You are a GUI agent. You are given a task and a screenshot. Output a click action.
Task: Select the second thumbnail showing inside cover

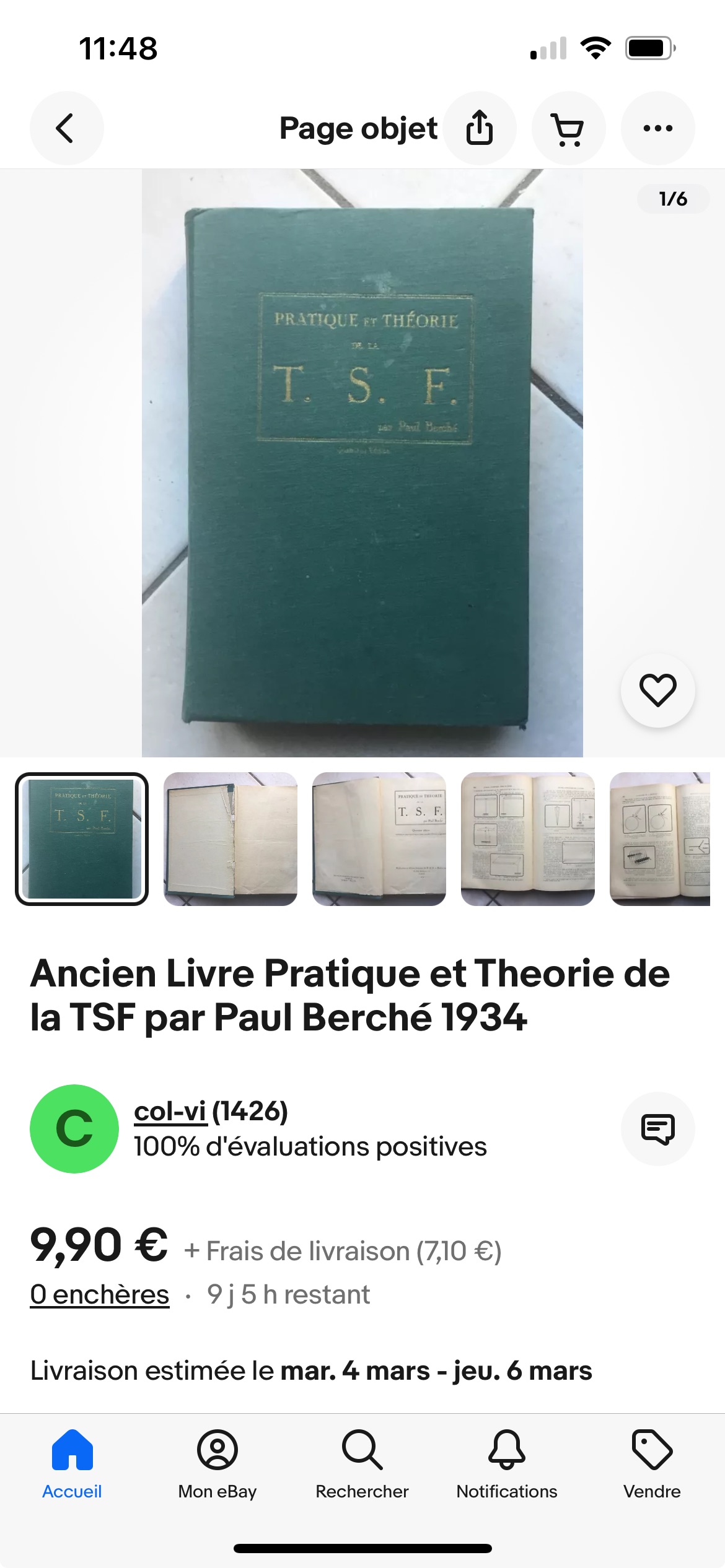click(231, 838)
